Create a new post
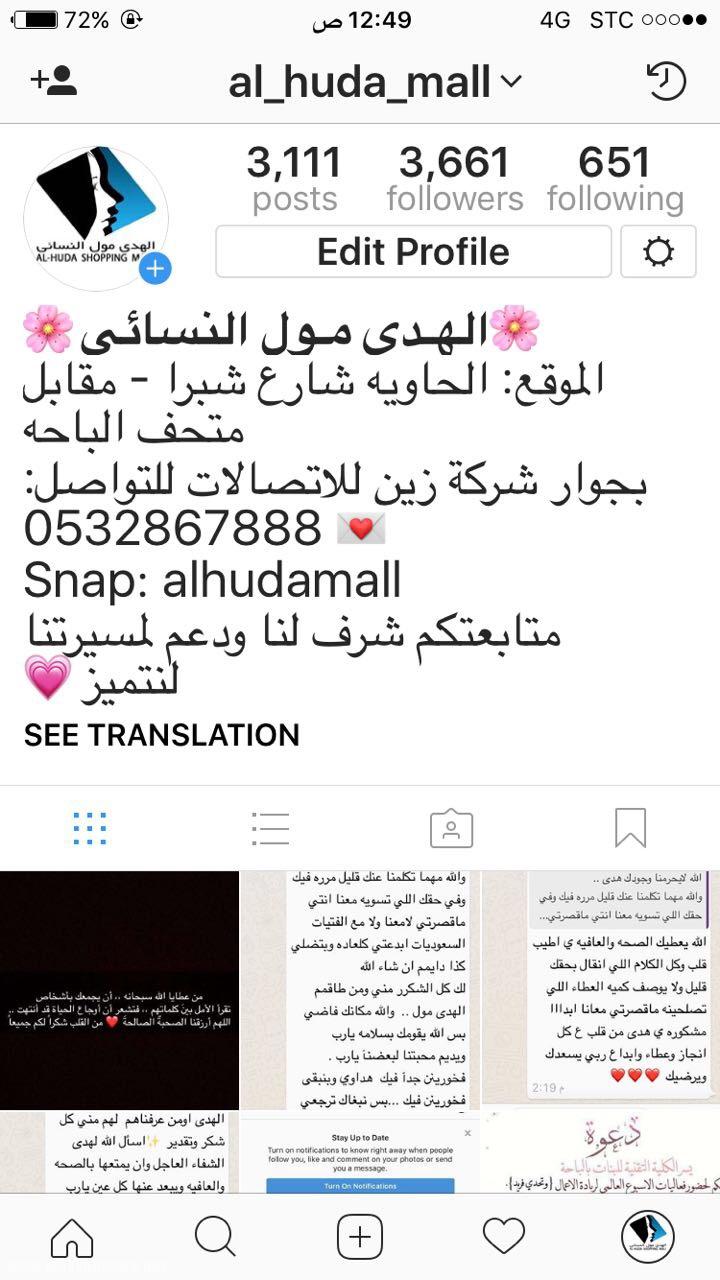The image size is (720, 1280). click(x=360, y=1238)
